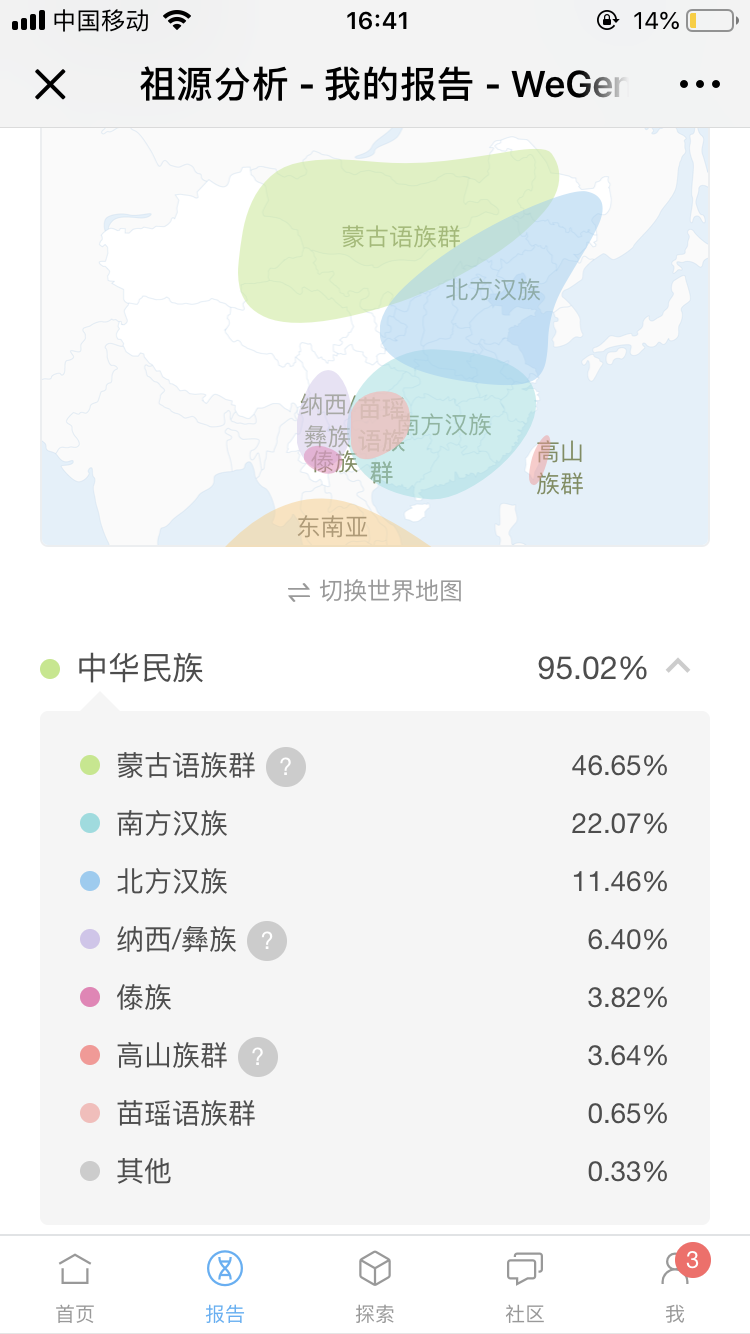Go to the 探索 tab
Screen dimensions: 750x1334
[x=375, y=1286]
